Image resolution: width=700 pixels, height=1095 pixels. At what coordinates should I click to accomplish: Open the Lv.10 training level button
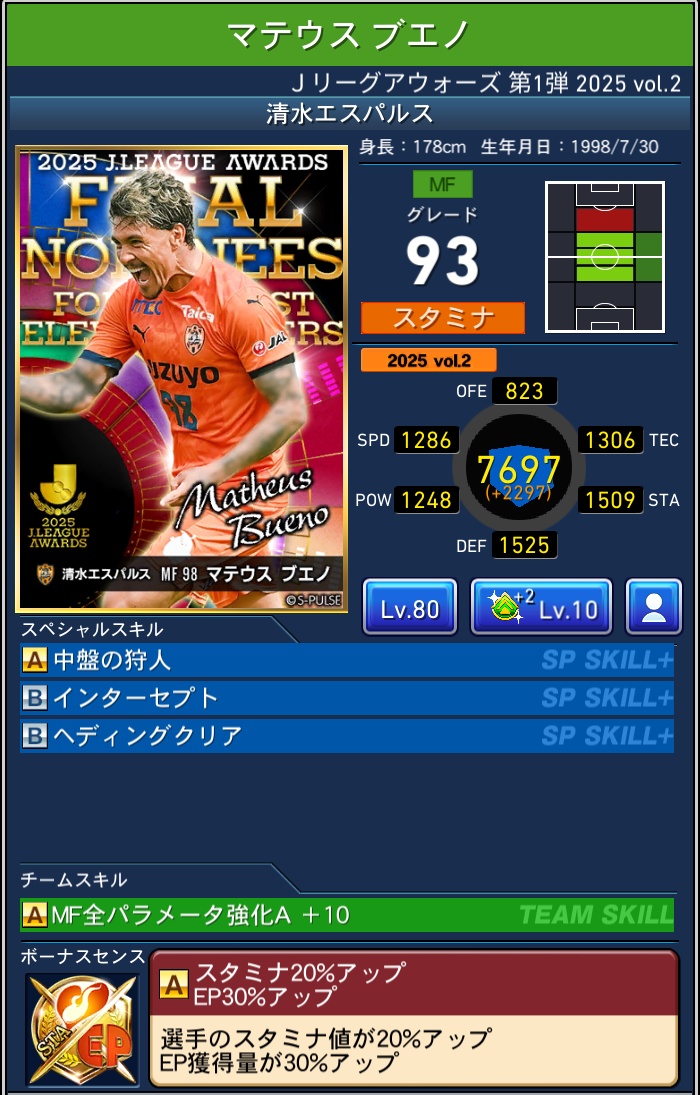(x=541, y=607)
